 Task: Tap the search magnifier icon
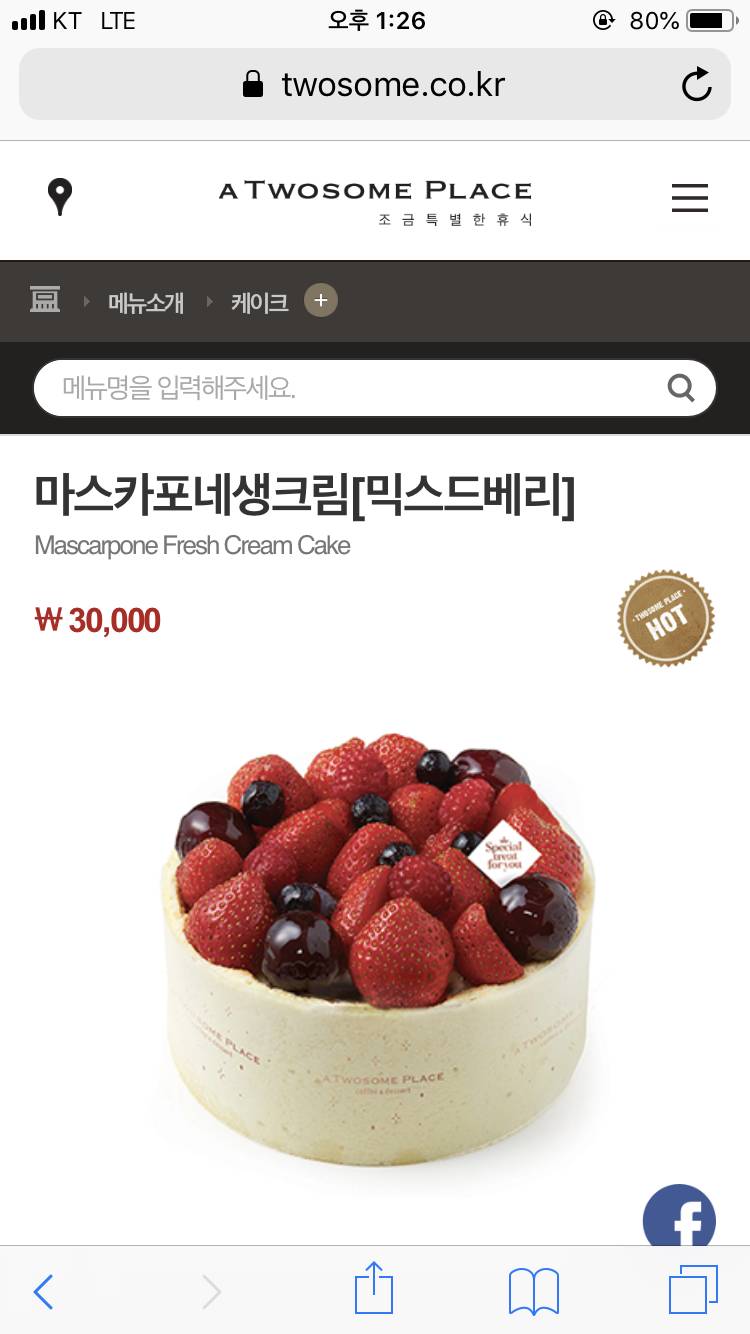click(682, 388)
